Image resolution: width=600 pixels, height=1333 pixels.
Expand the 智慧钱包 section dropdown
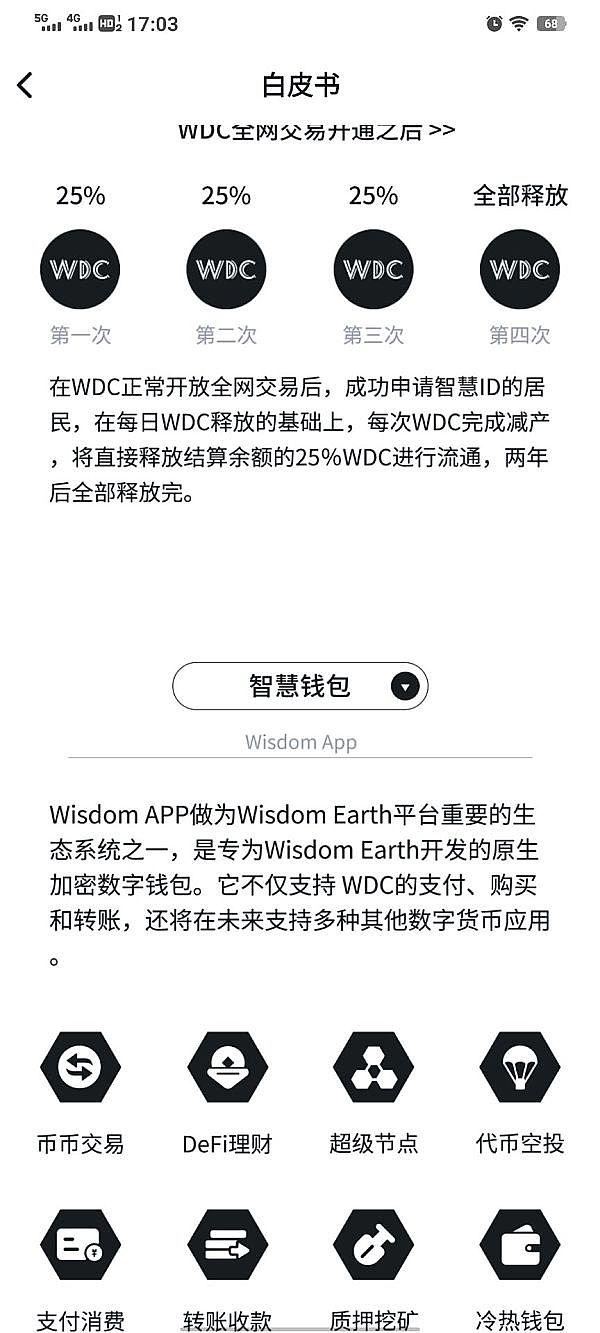click(404, 686)
